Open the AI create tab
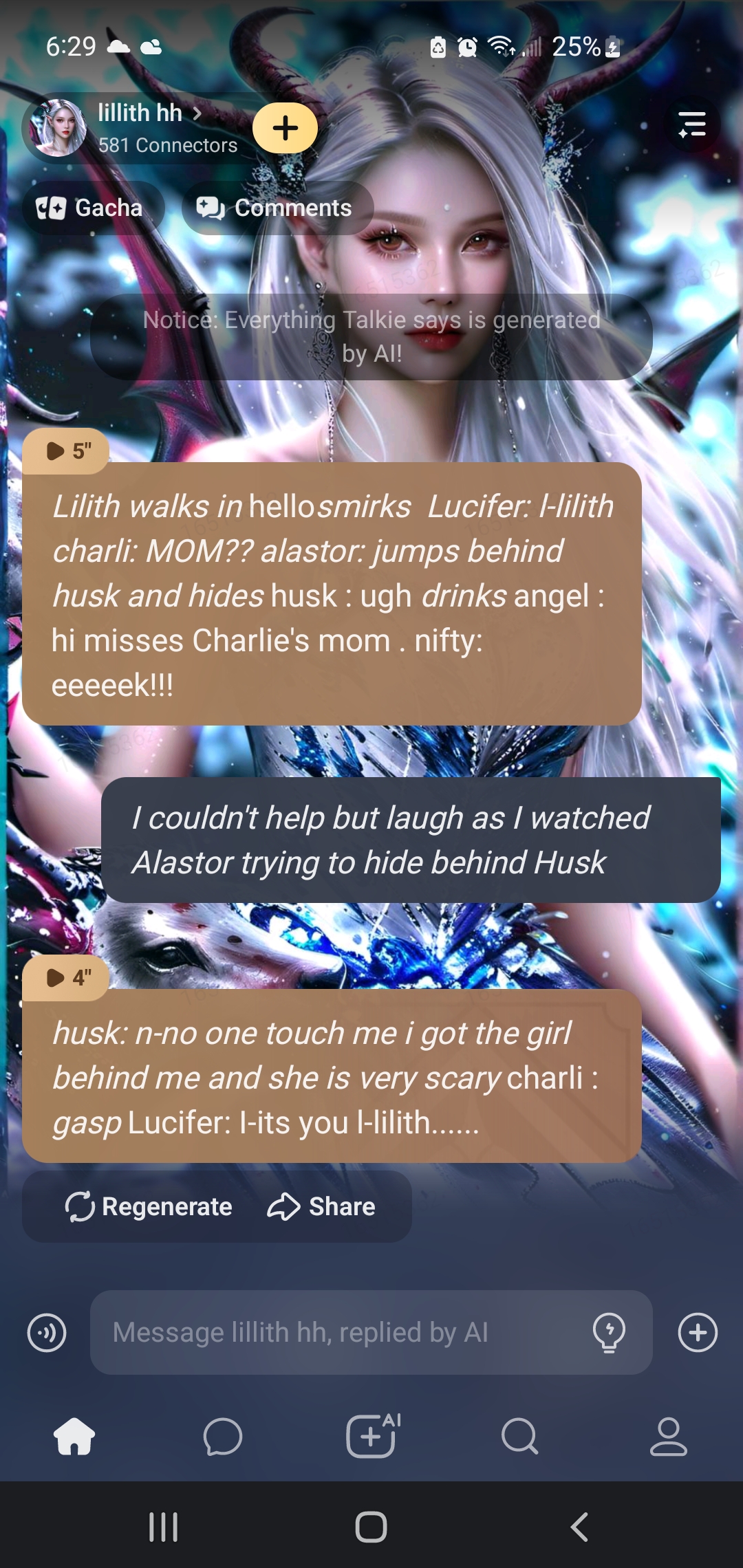This screenshot has width=743, height=1568. [371, 1436]
